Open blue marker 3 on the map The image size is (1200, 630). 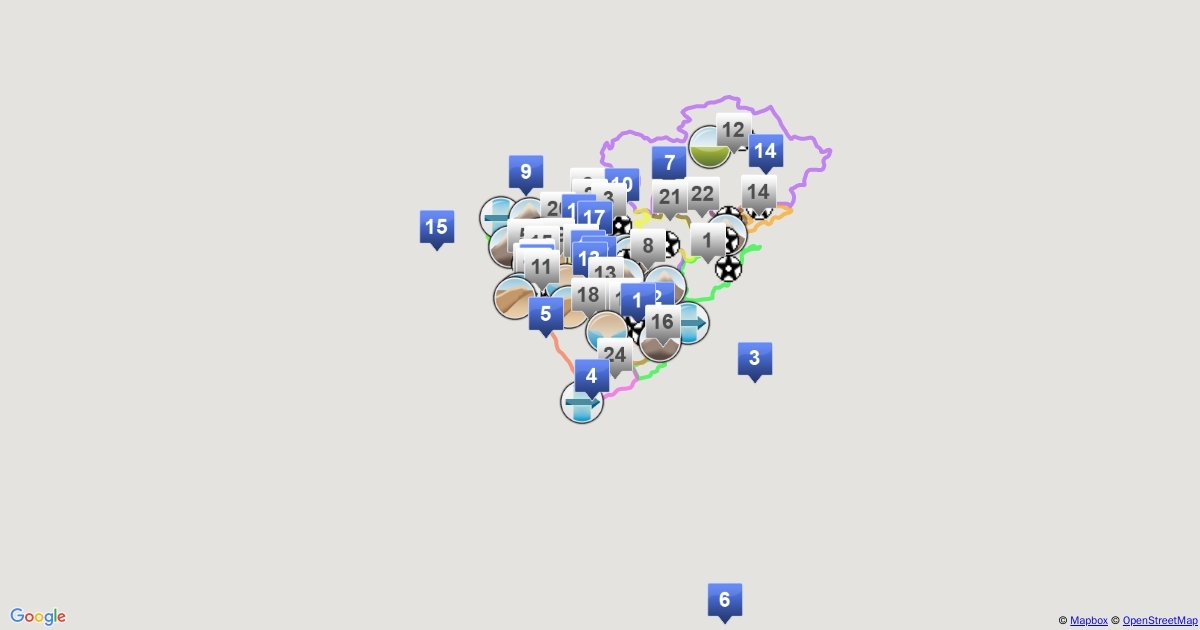tap(754, 358)
